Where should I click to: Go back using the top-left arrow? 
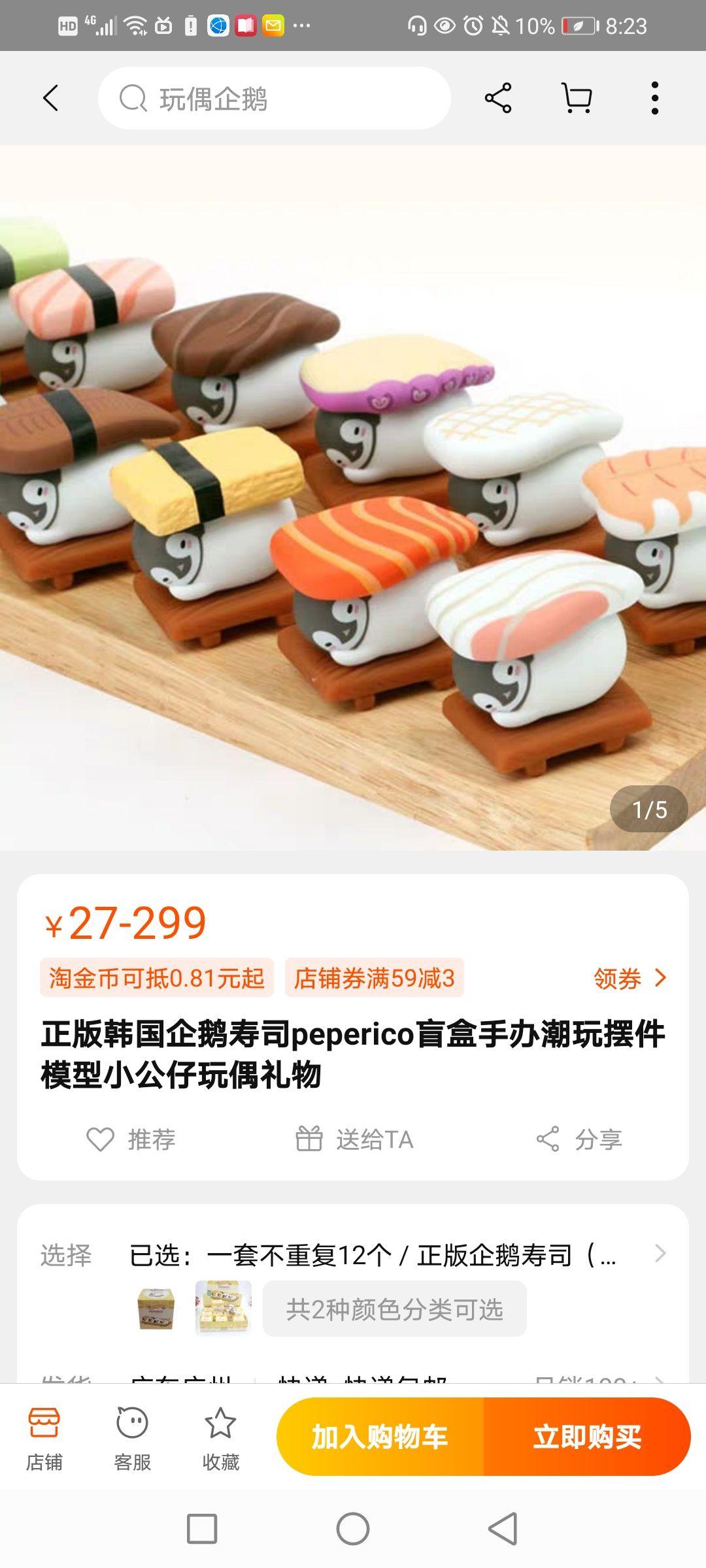[51, 98]
